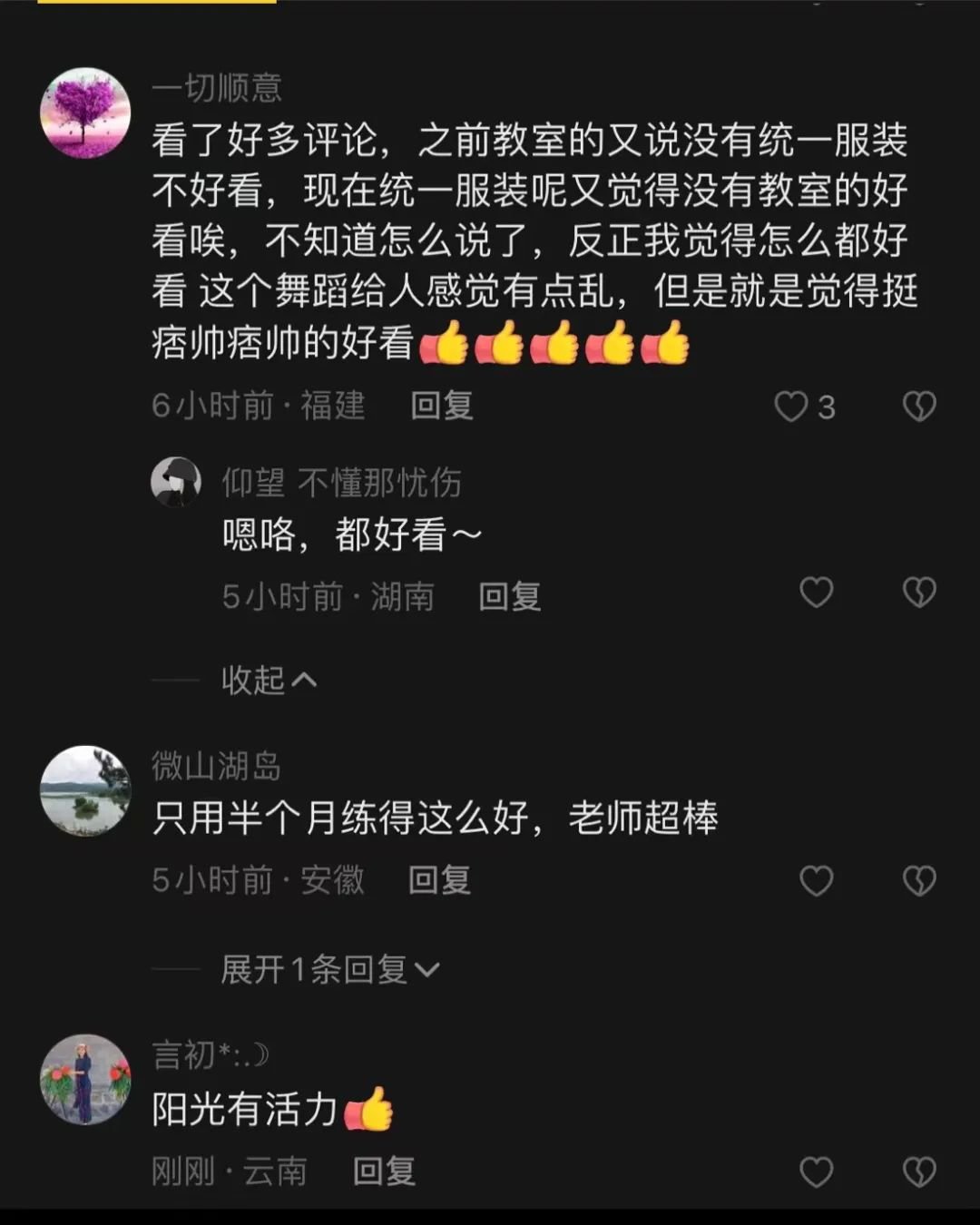Dislike the comment by 一切顺意
Image resolution: width=980 pixels, height=1225 pixels.
(x=919, y=407)
